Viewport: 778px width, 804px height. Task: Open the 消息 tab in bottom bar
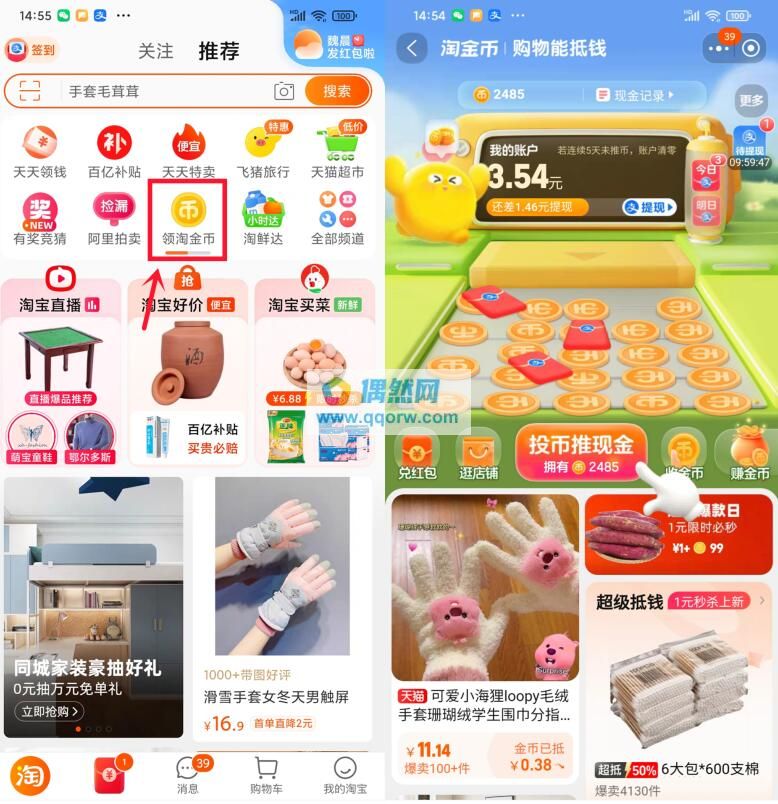[188, 773]
